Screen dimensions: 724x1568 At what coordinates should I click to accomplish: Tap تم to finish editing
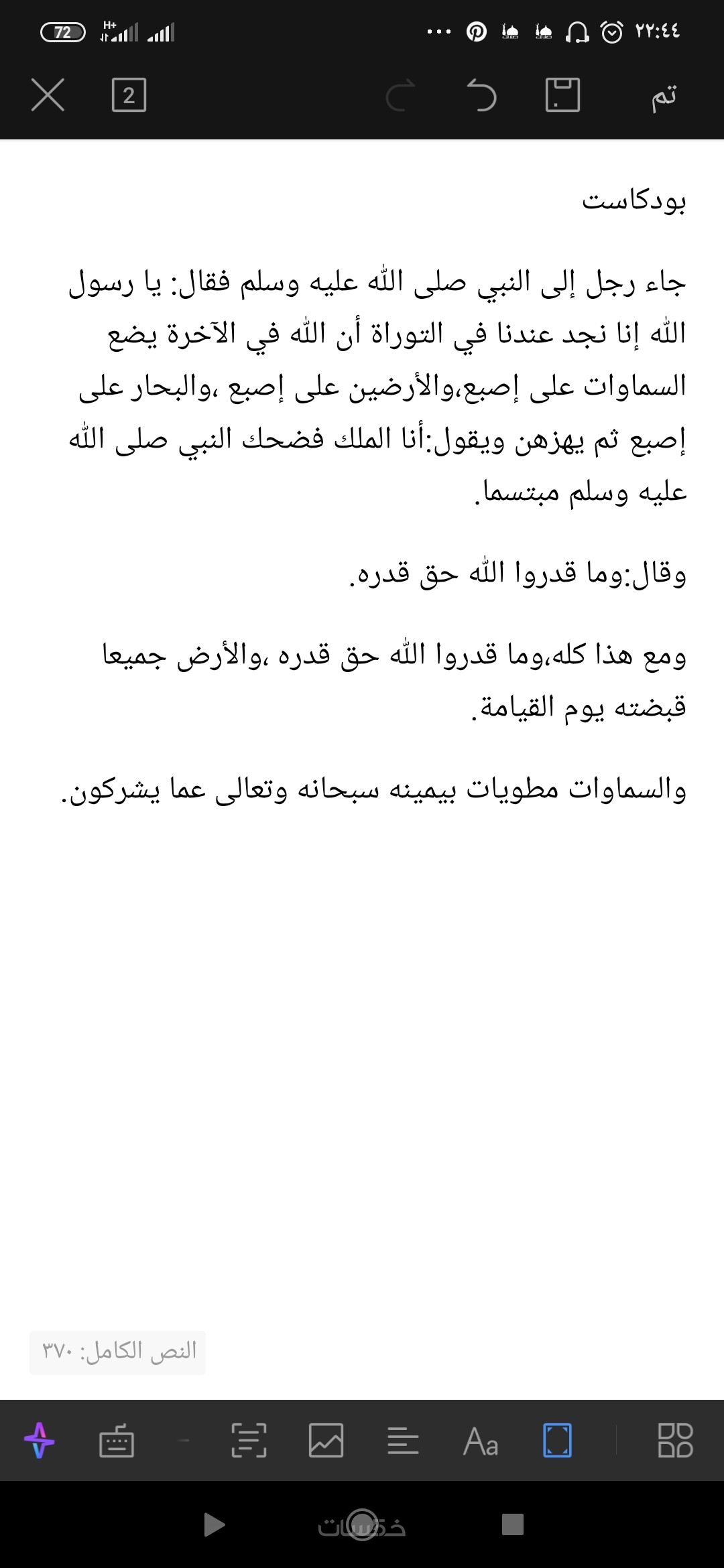tap(664, 96)
